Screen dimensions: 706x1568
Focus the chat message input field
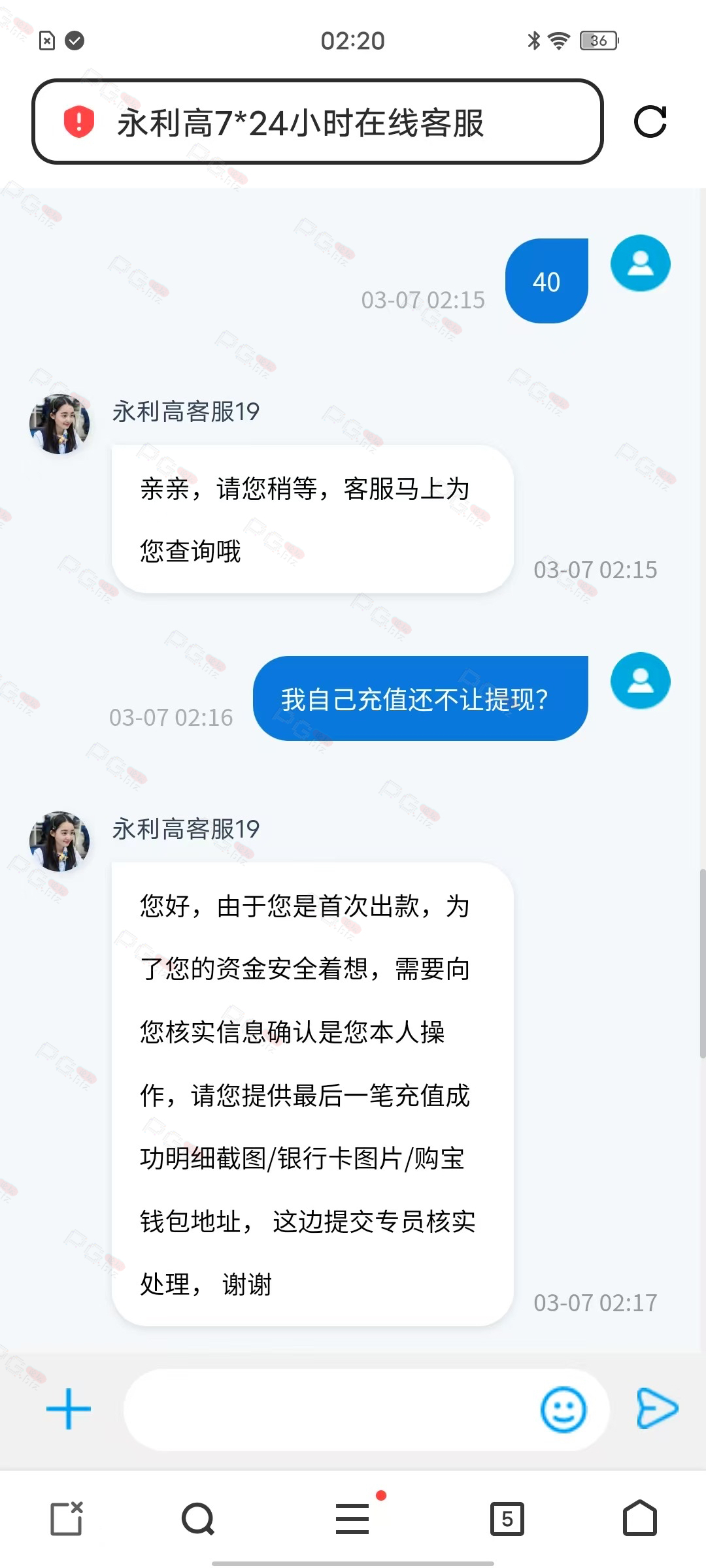(x=330, y=1409)
